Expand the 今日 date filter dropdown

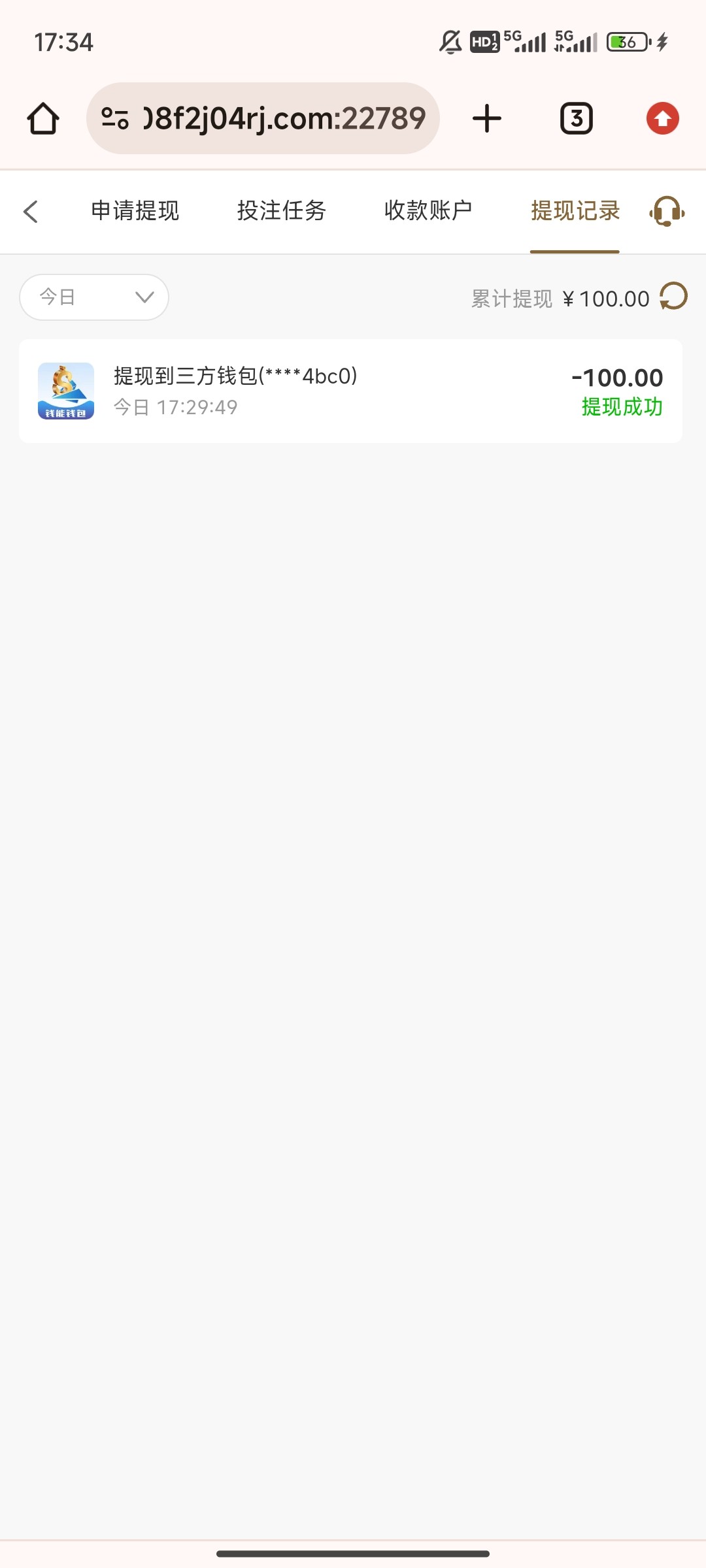point(94,297)
